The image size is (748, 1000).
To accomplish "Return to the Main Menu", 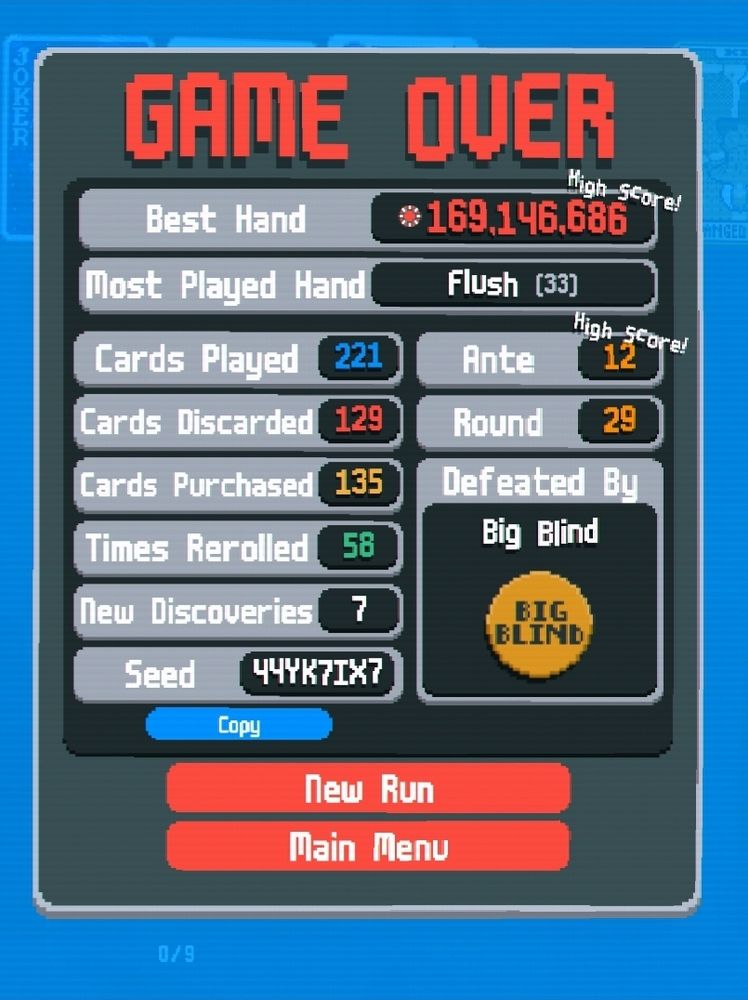I will (371, 848).
